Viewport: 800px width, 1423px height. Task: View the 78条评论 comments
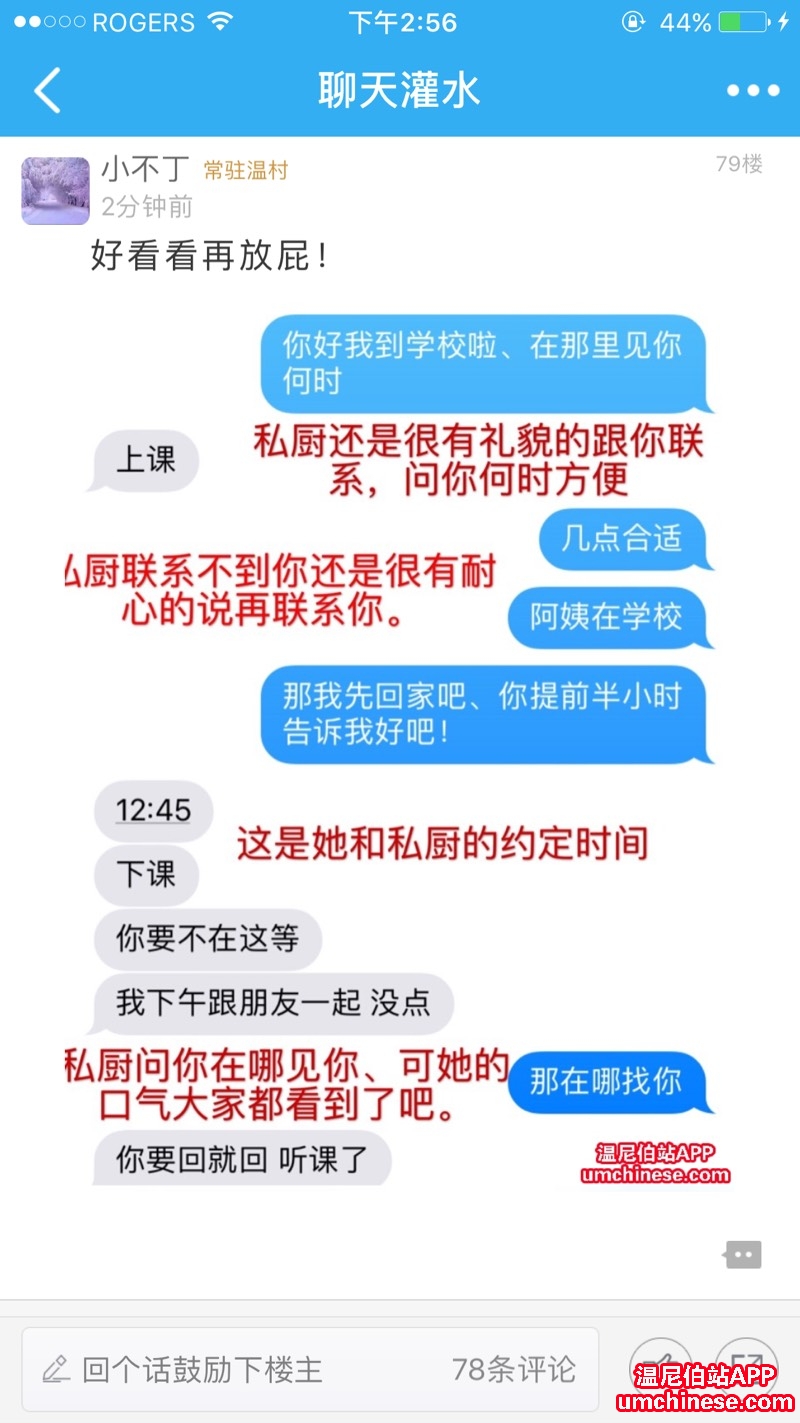(513, 1369)
